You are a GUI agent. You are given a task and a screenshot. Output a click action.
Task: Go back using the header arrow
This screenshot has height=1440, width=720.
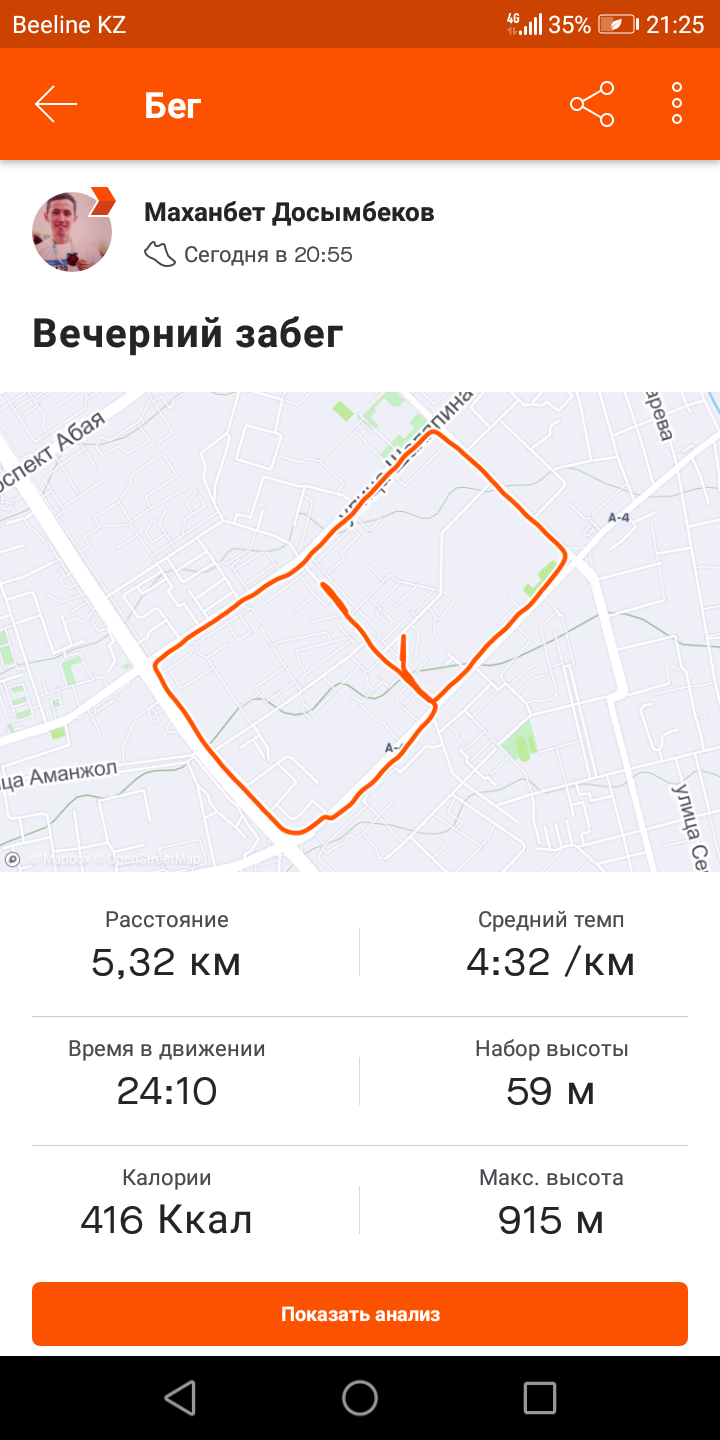(x=56, y=104)
